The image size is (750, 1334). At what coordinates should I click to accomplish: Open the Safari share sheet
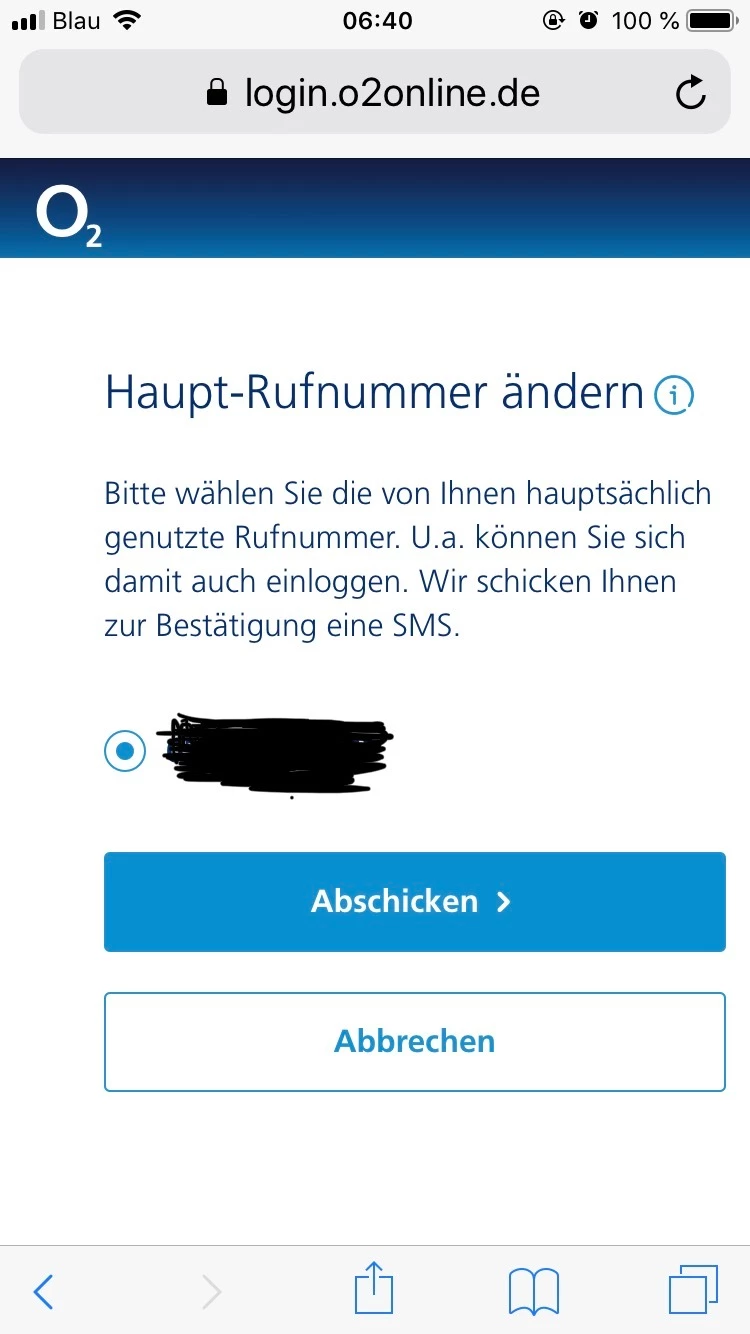point(375,1290)
